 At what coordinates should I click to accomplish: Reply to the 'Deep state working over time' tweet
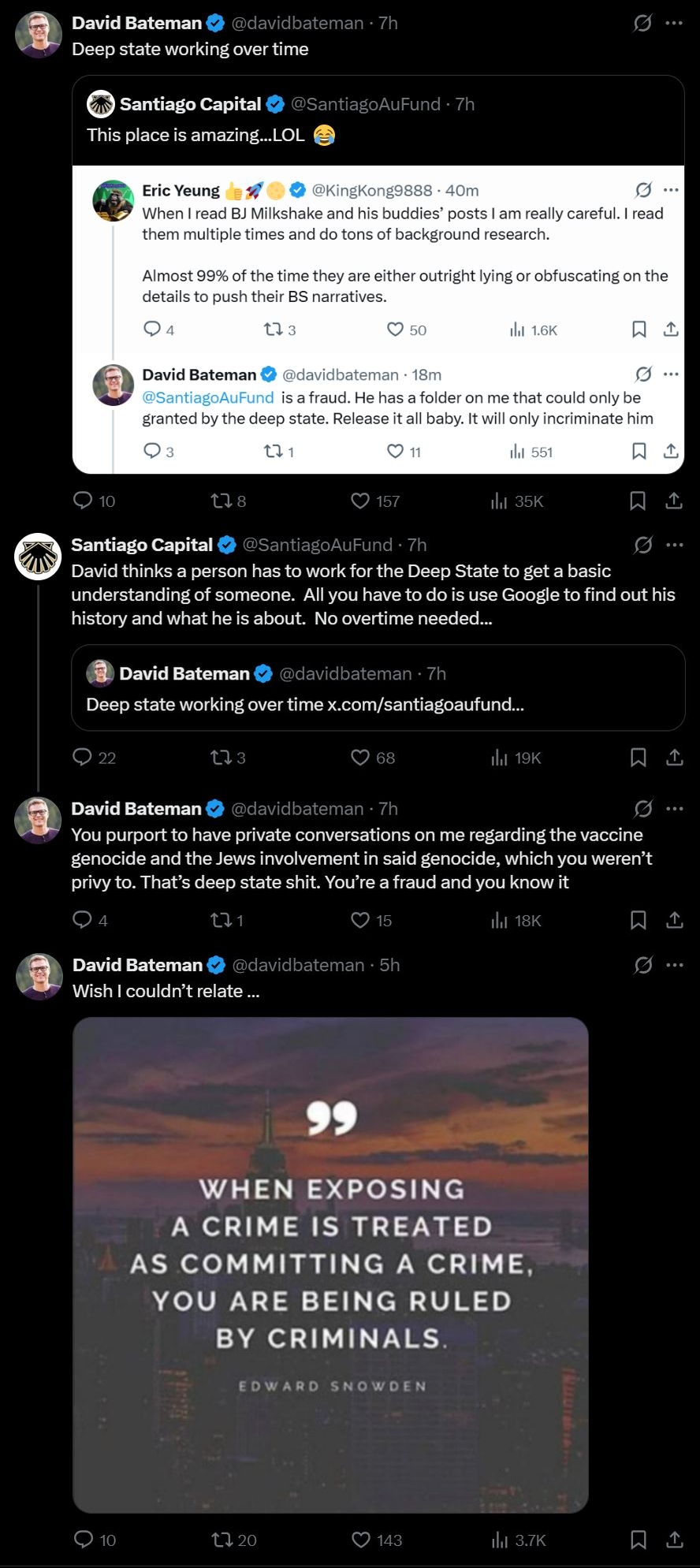coord(83,501)
